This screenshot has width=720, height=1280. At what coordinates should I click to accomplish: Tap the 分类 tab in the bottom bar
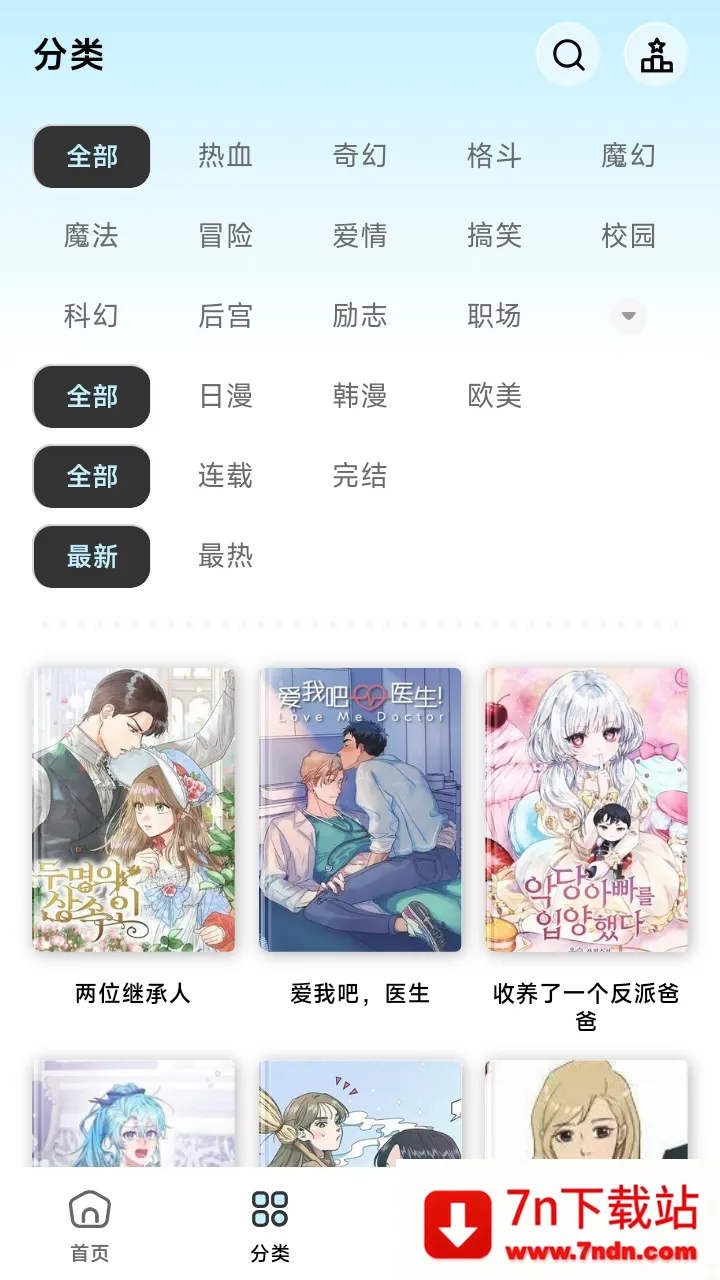pos(270,1225)
